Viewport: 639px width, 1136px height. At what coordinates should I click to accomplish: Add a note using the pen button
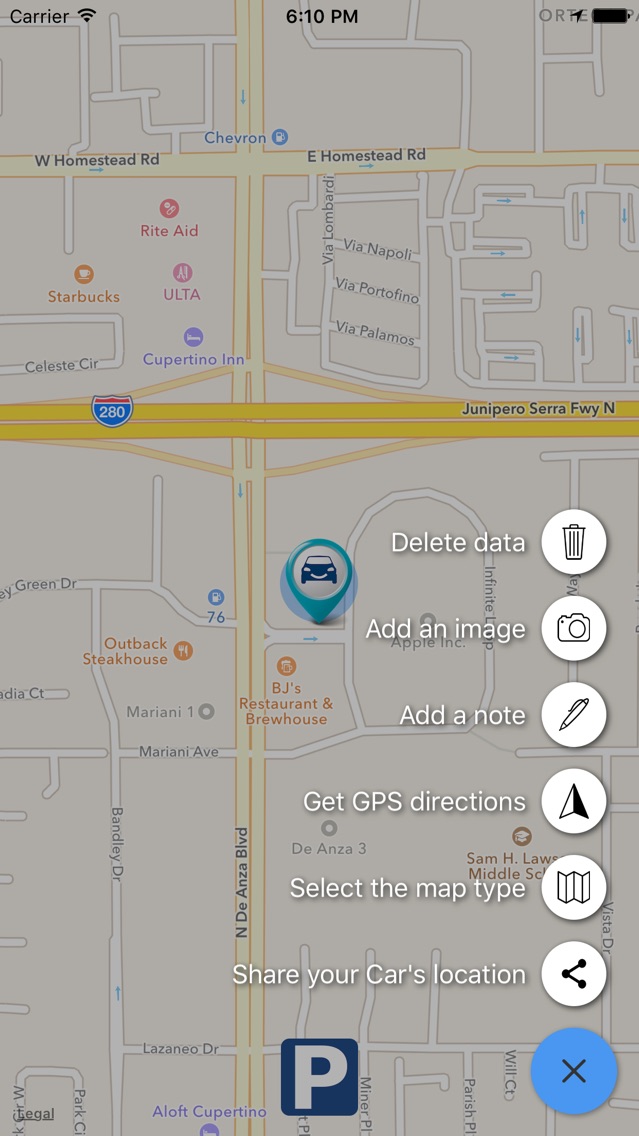click(x=573, y=715)
